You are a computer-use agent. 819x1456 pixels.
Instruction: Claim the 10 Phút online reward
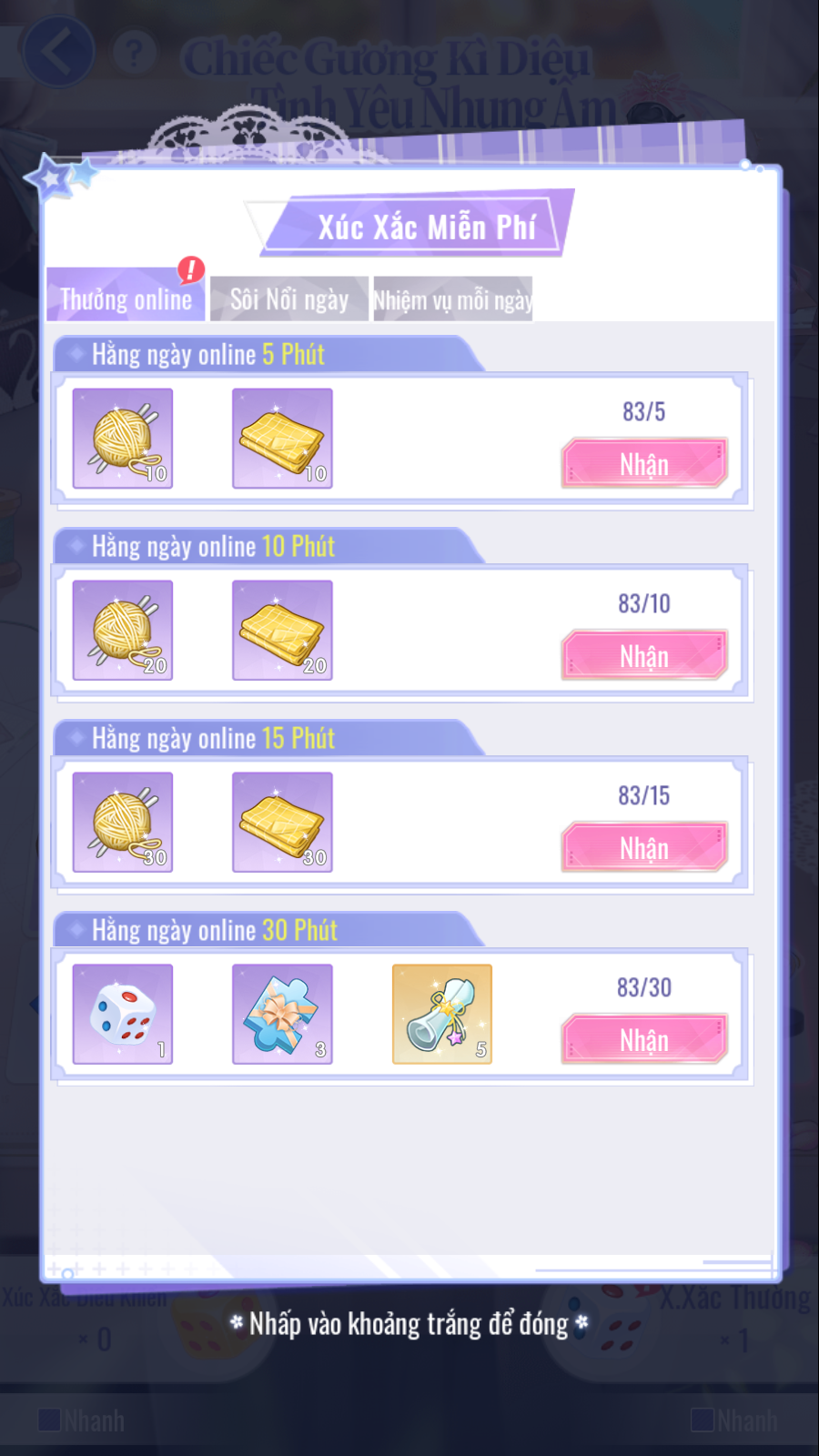click(x=644, y=655)
